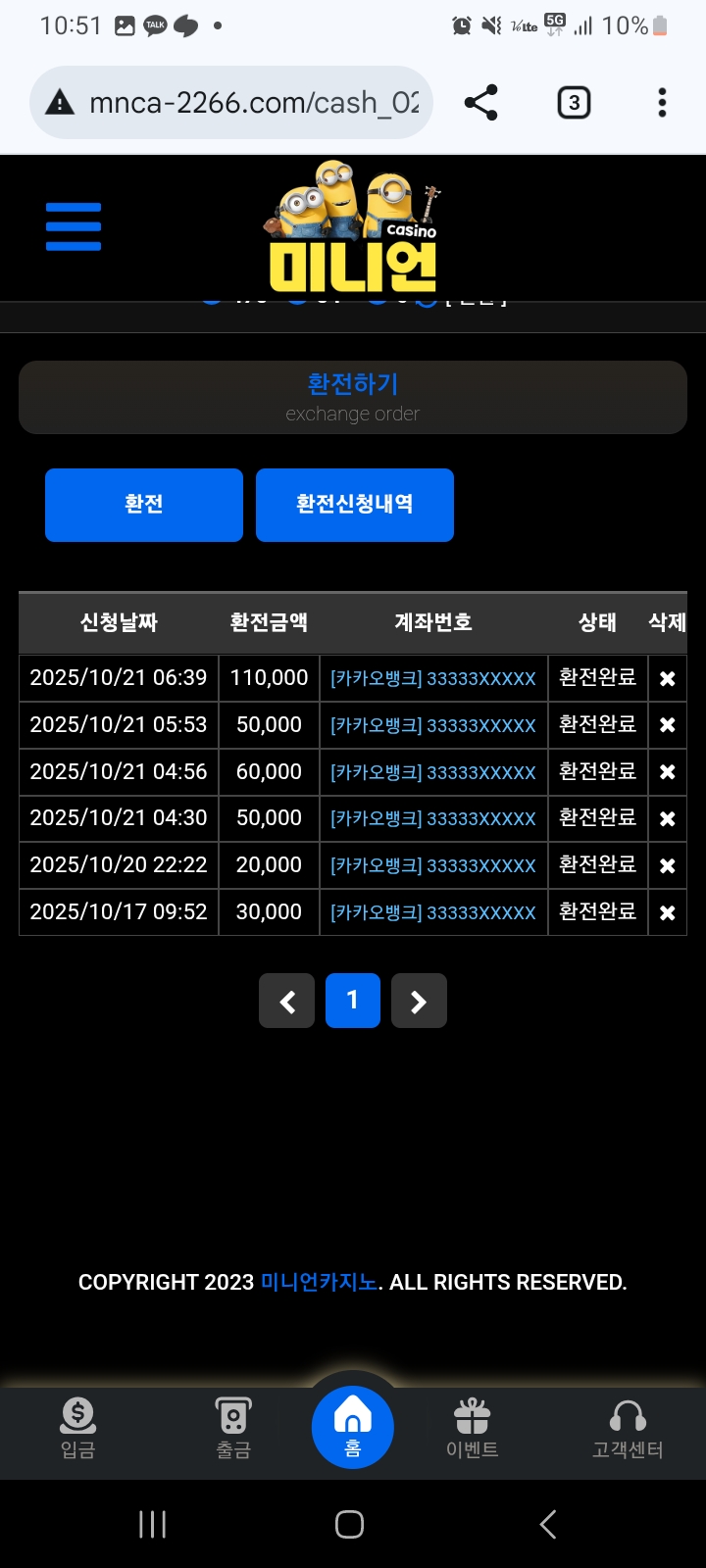Share this page from the browser bar
Viewport: 706px width, 1568px height.
[x=480, y=102]
